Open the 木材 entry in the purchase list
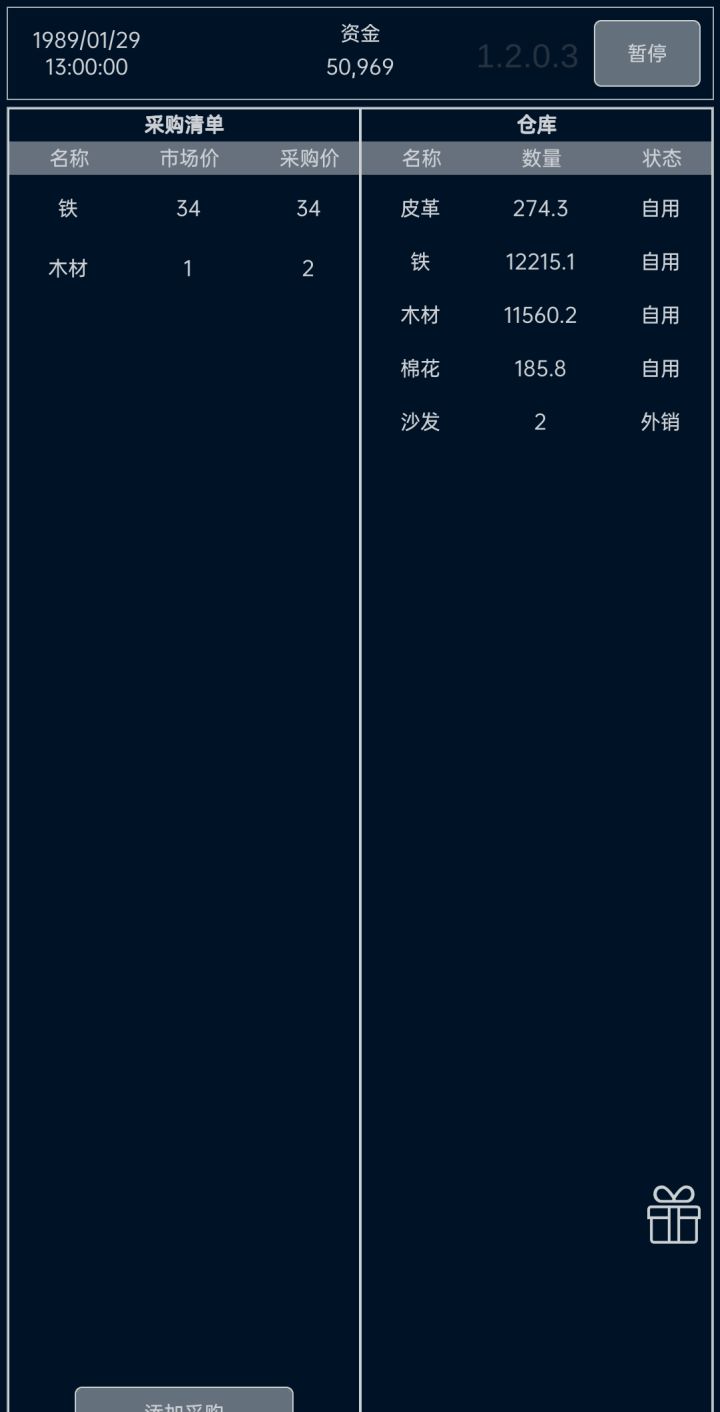The image size is (720, 1412). tap(66, 268)
